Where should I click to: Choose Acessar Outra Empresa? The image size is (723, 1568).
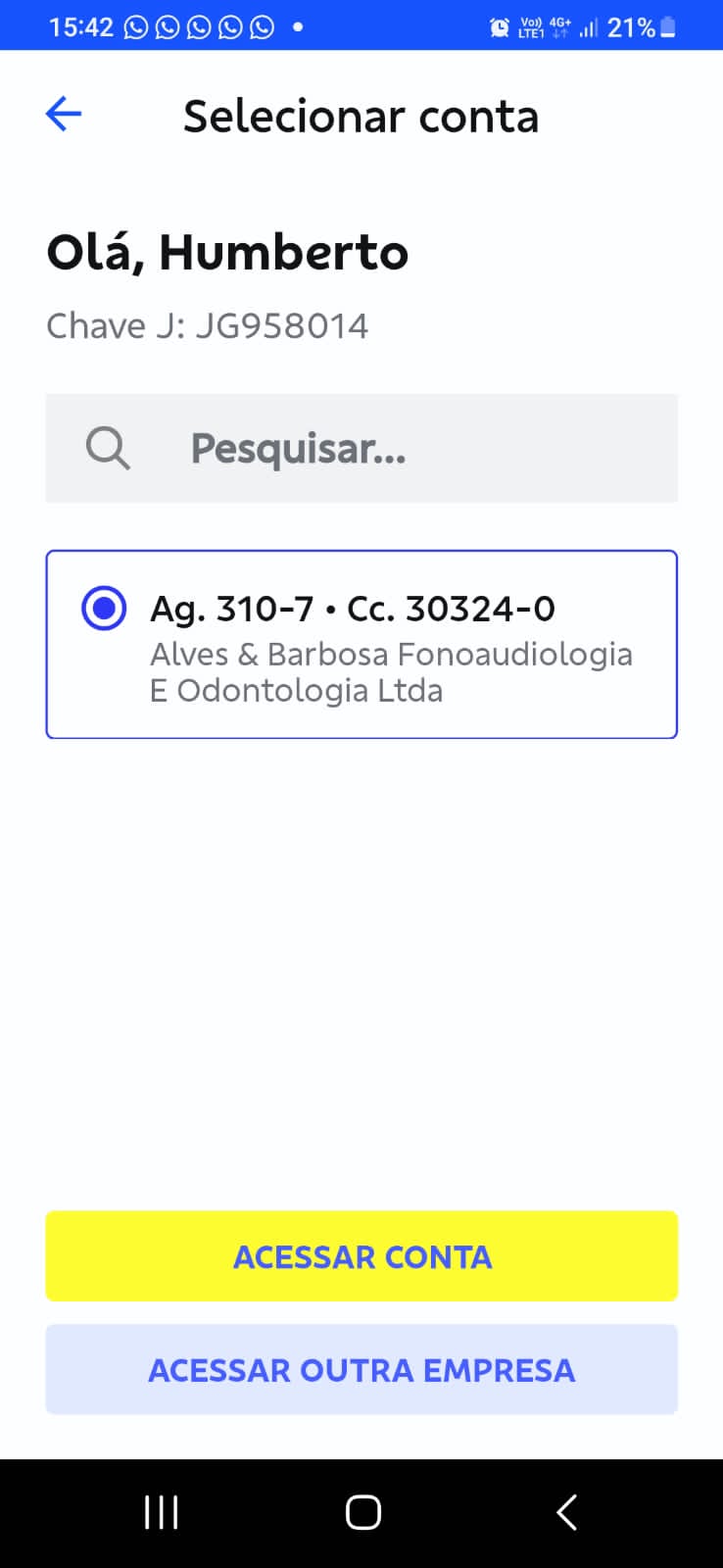(361, 1369)
